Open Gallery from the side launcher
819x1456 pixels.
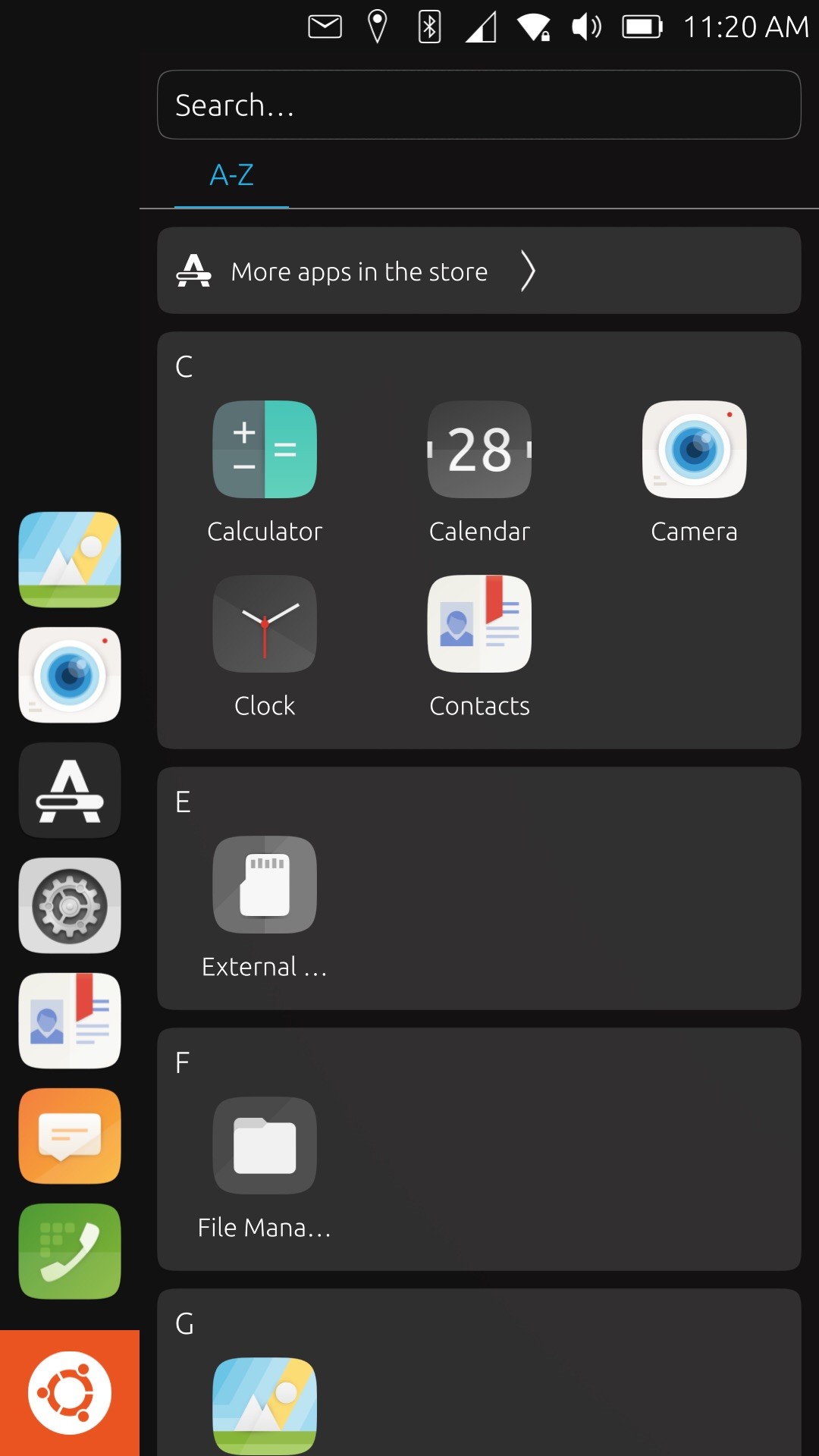[x=70, y=560]
